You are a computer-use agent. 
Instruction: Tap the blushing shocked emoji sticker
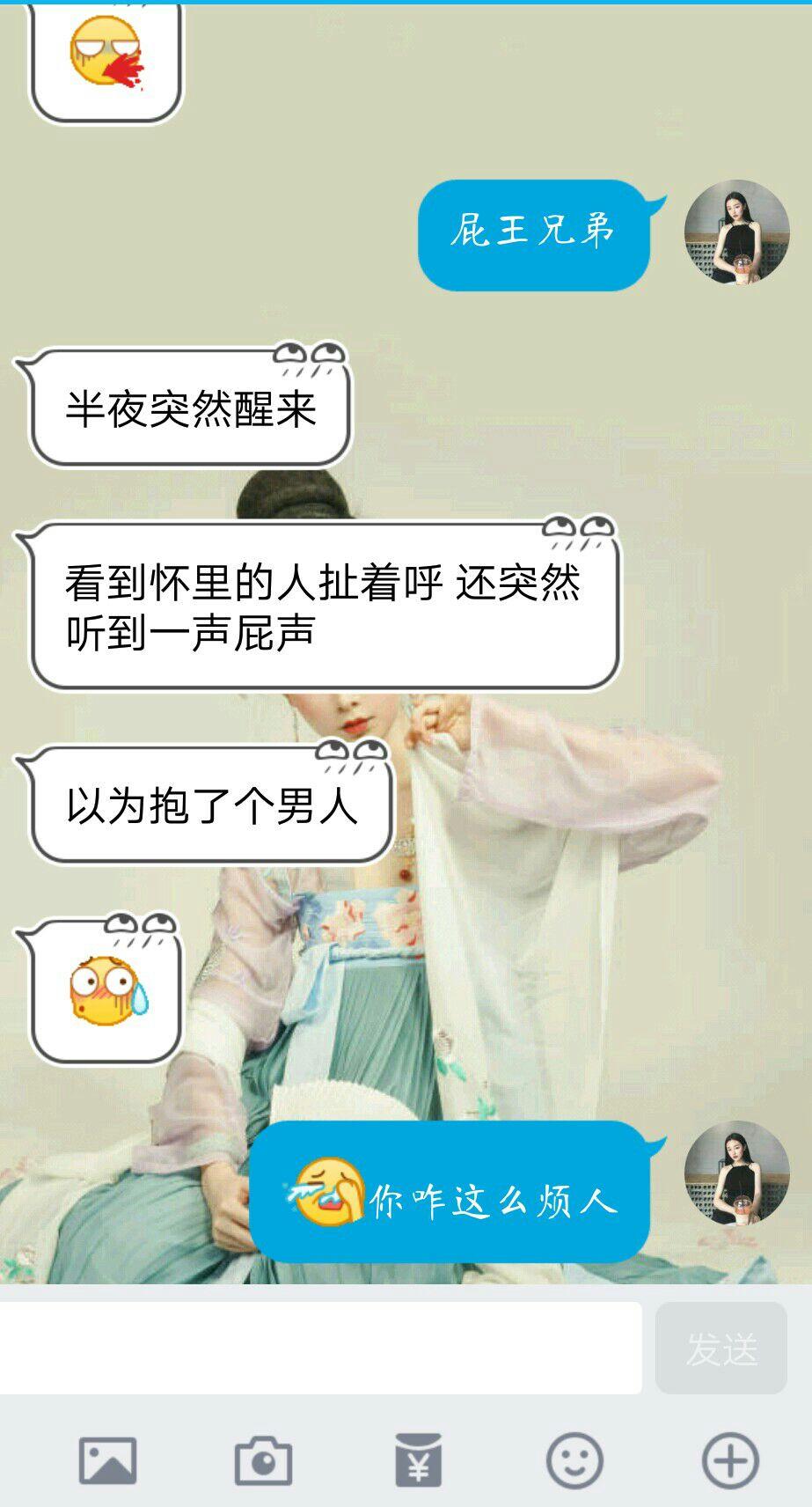(106, 990)
